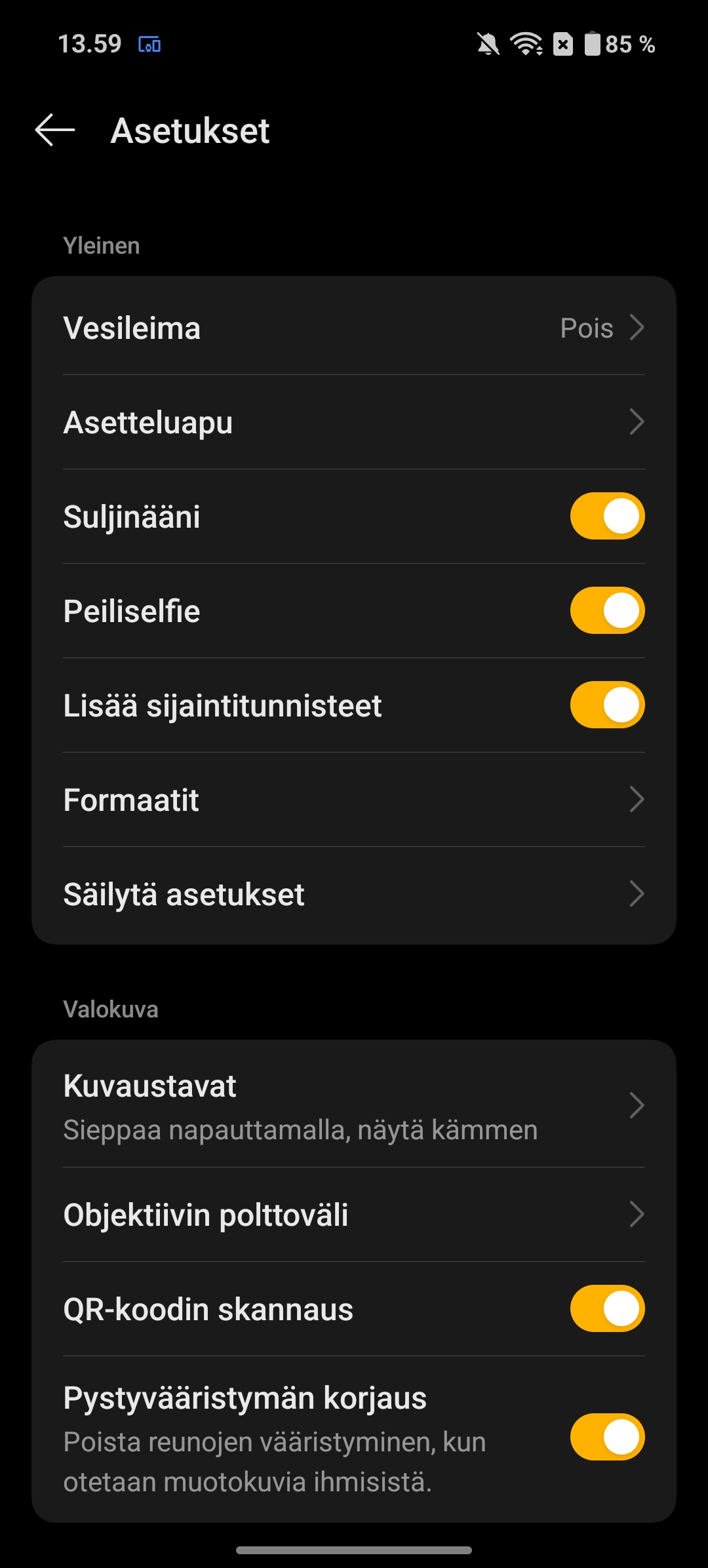Image resolution: width=708 pixels, height=1568 pixels.
Task: Open Asetteluapu options
Action: coord(354,422)
